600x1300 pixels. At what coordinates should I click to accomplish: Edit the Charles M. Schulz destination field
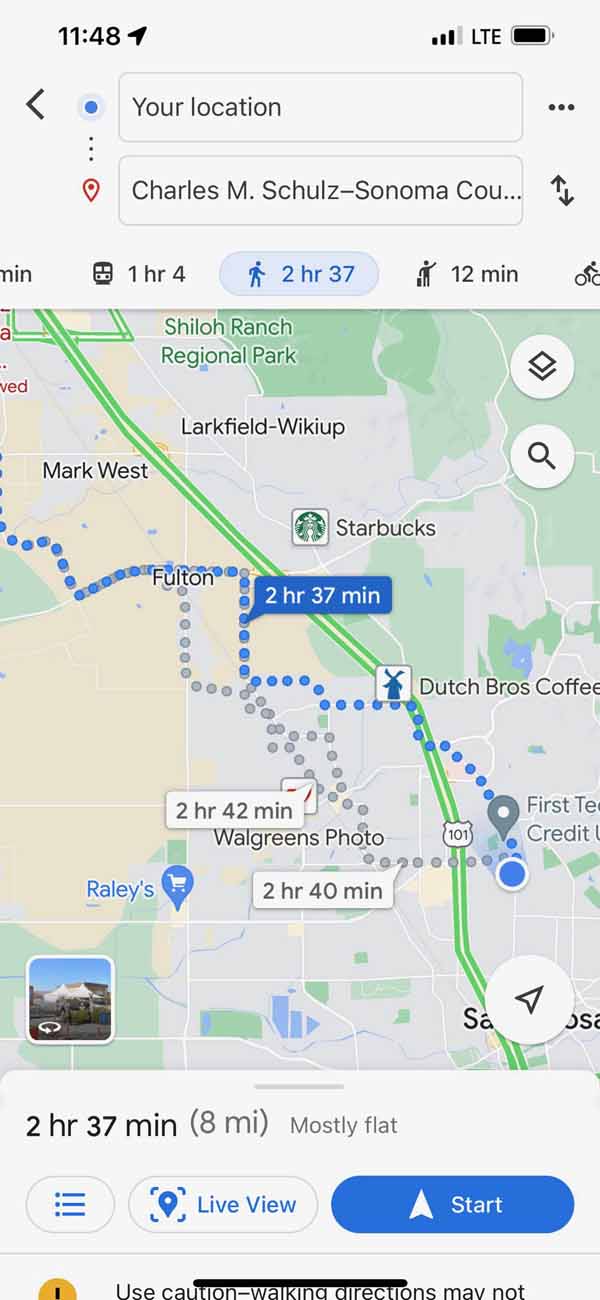[x=320, y=190]
